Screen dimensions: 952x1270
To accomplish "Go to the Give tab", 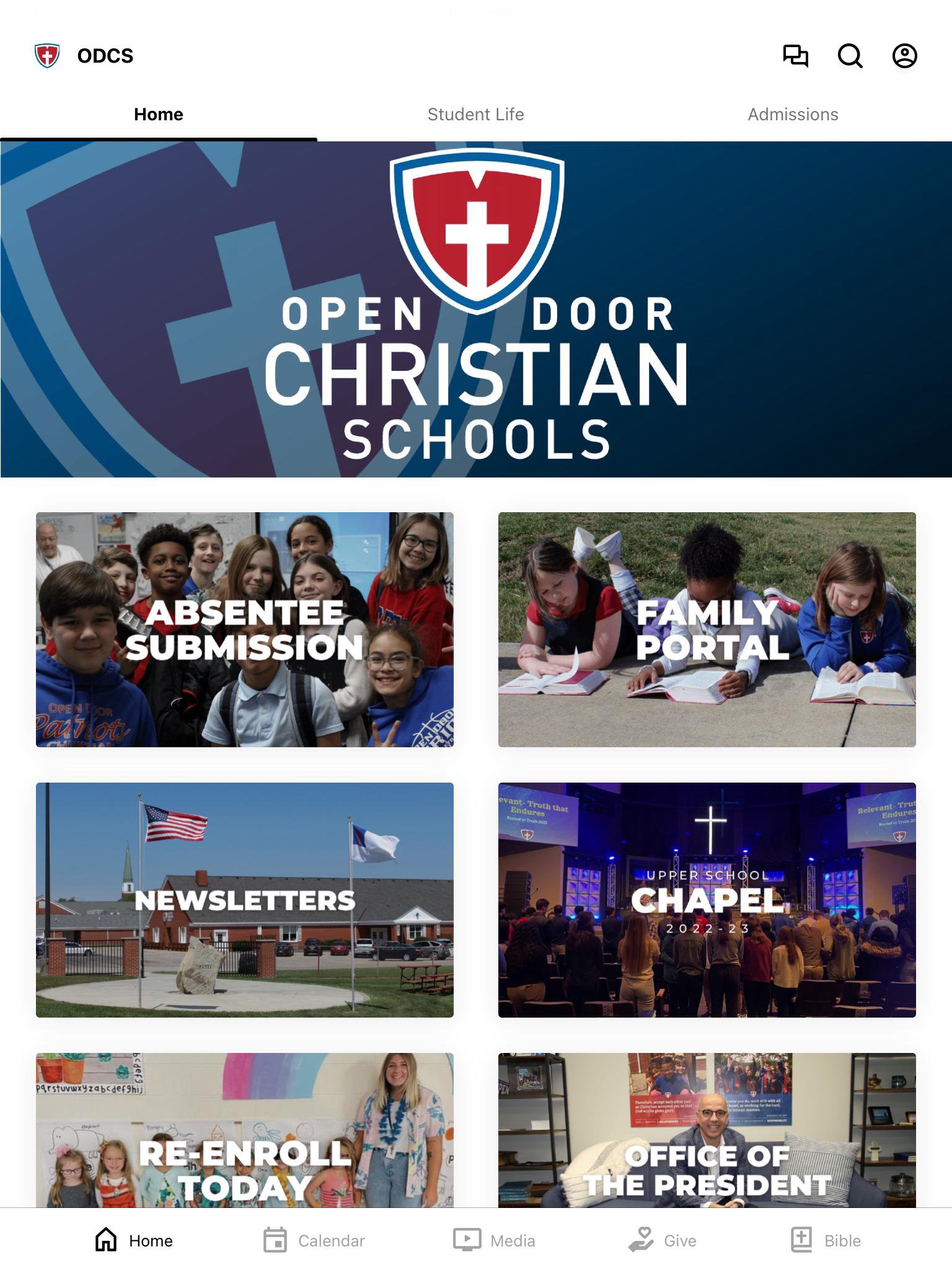I will click(662, 1241).
